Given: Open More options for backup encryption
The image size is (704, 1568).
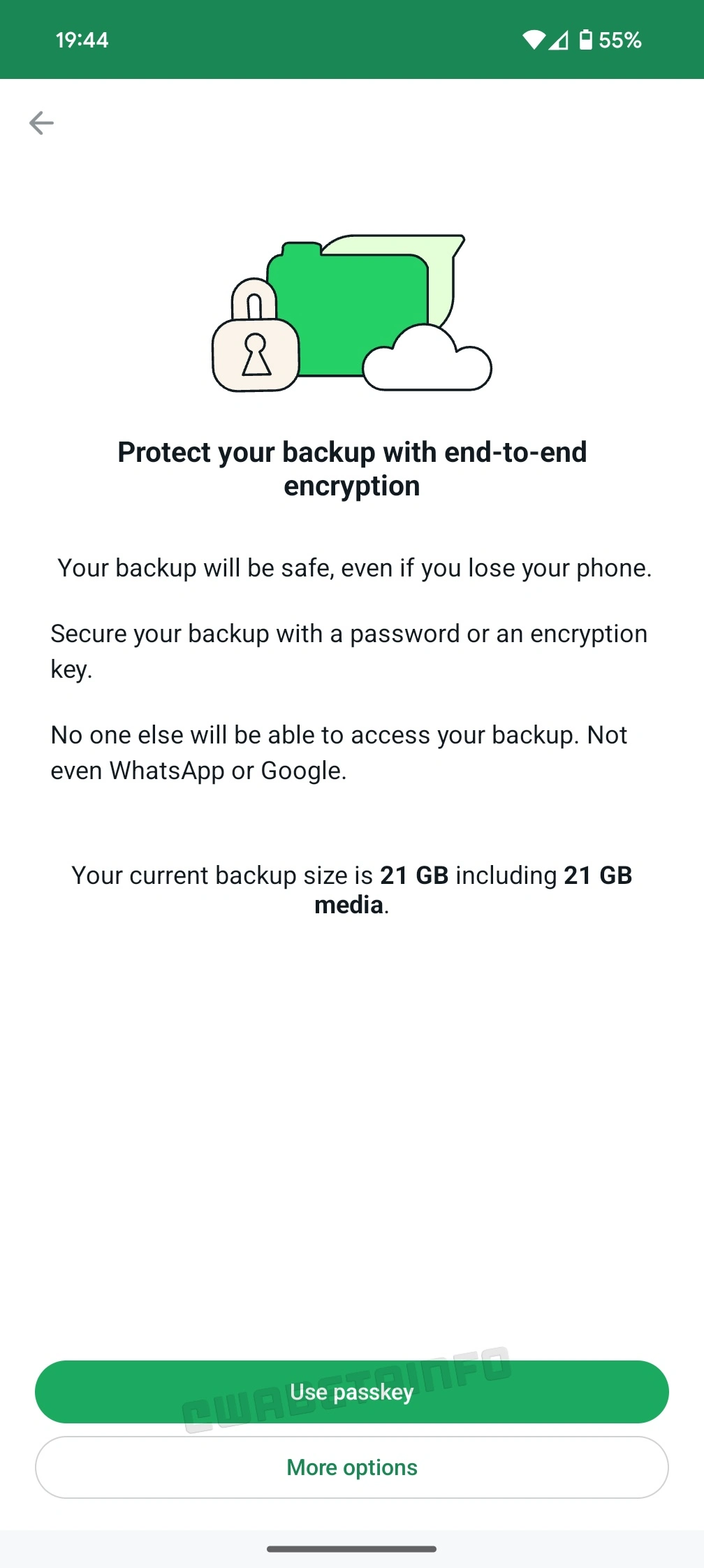Looking at the screenshot, I should (351, 1467).
